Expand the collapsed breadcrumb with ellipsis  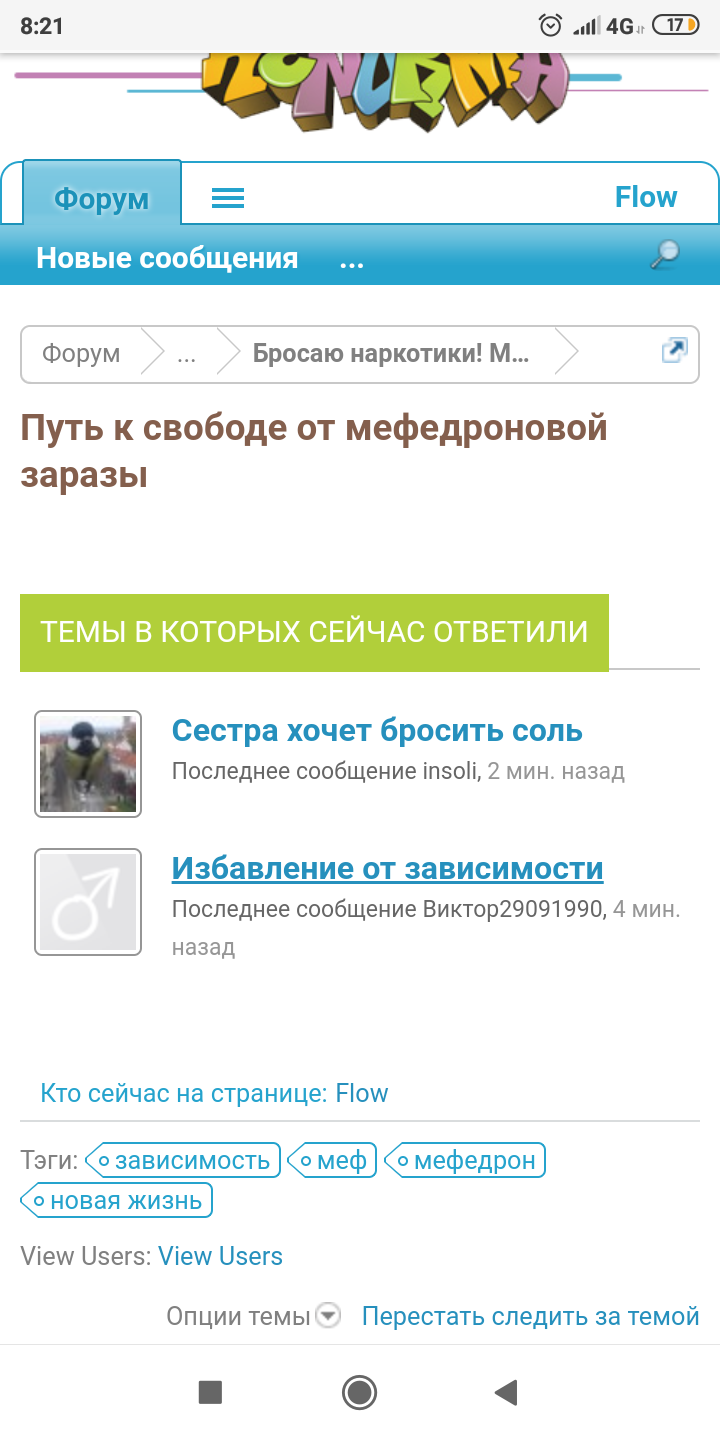pyautogui.click(x=187, y=353)
